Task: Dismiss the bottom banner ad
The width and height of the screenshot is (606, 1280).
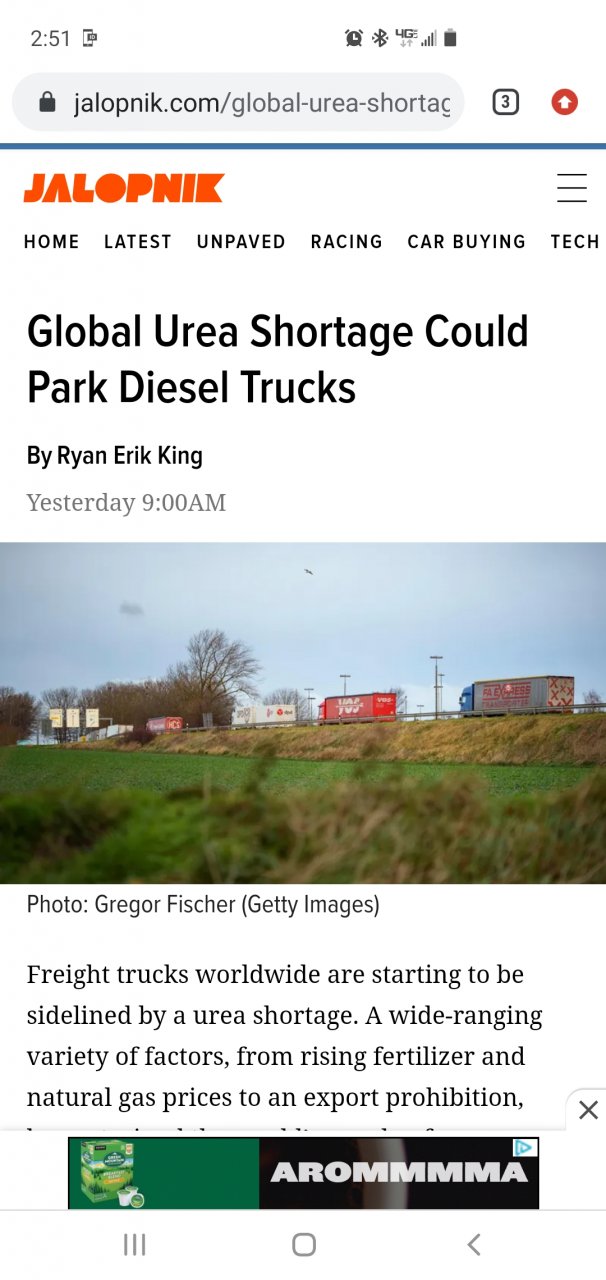Action: (x=588, y=1110)
